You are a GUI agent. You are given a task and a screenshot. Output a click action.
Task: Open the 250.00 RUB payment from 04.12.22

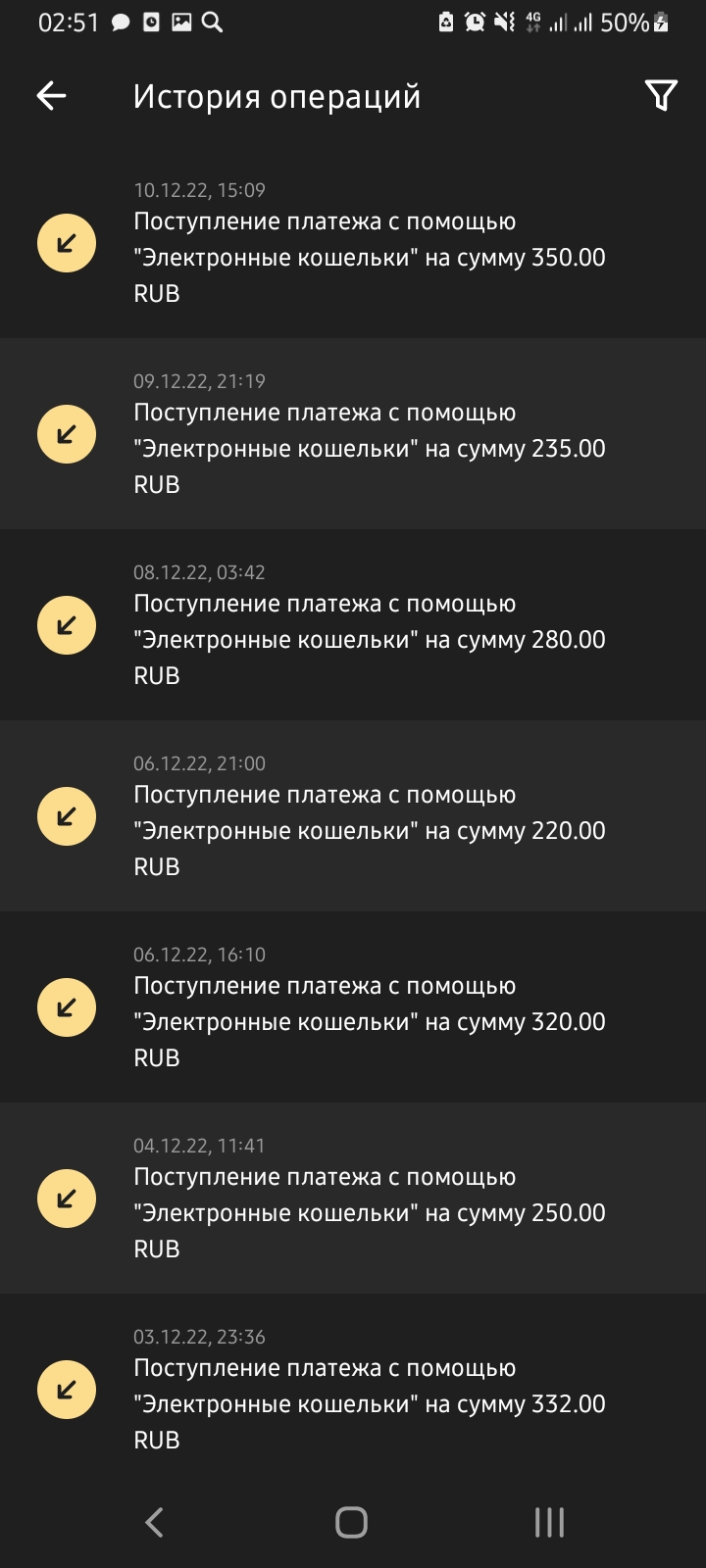[x=353, y=1199]
